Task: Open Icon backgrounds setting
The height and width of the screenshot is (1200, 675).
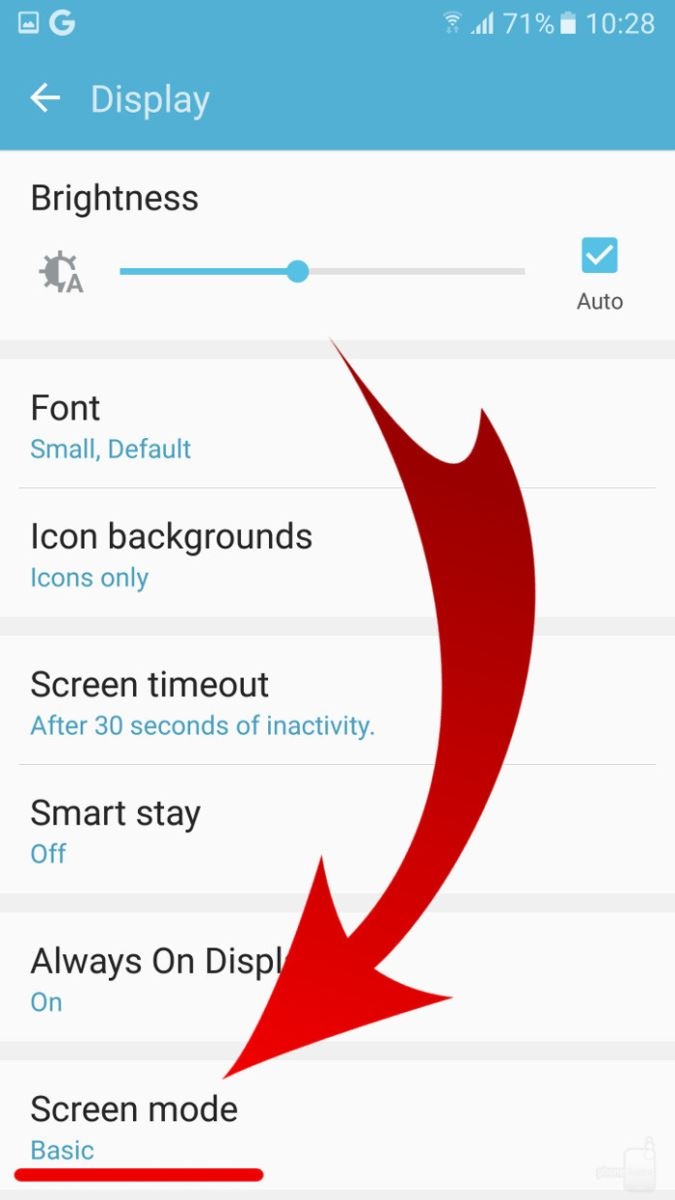Action: pyautogui.click(x=337, y=553)
